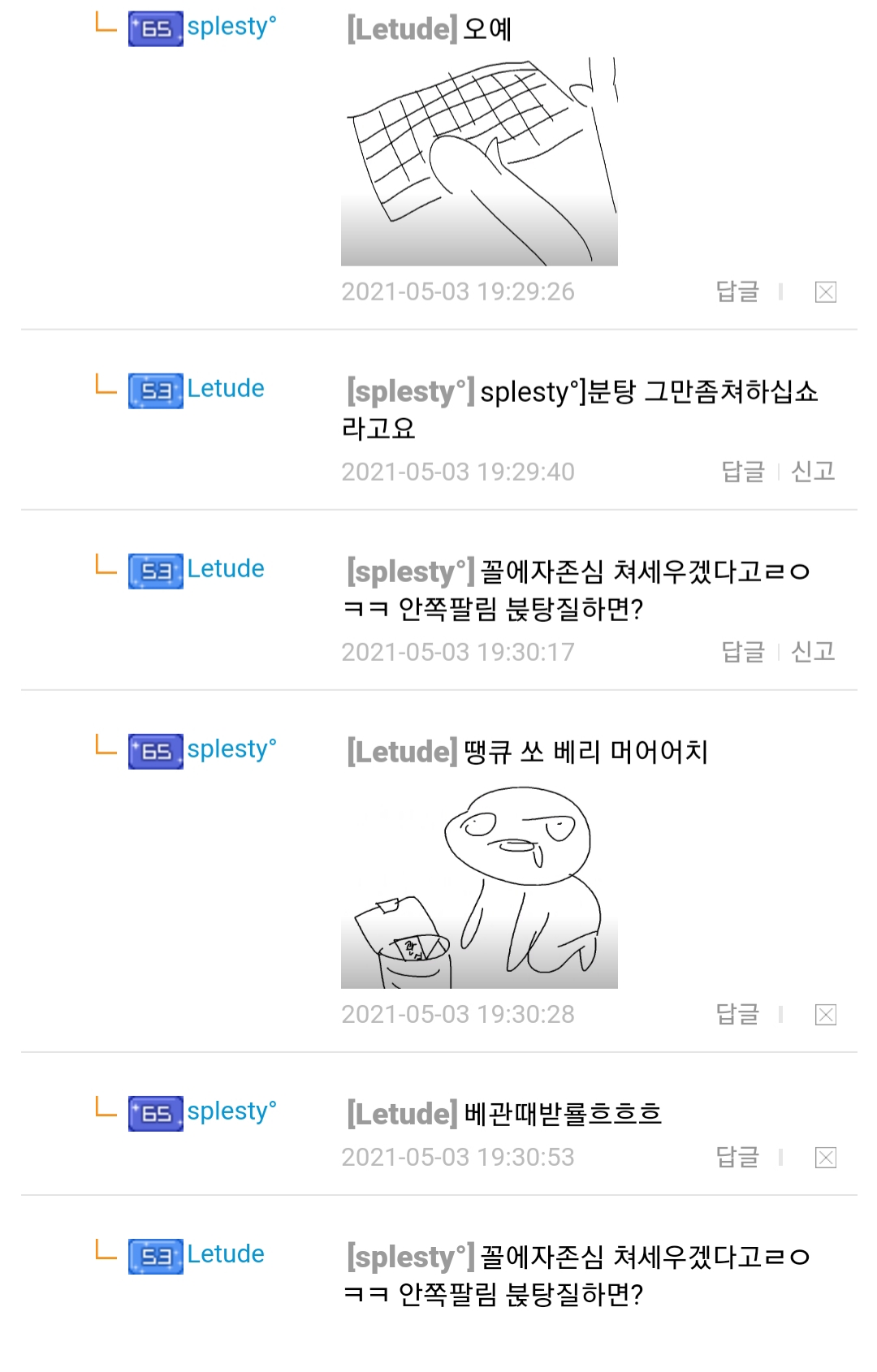Reply to Letude's 19:30:17 comment
877x1372 pixels.
(743, 652)
